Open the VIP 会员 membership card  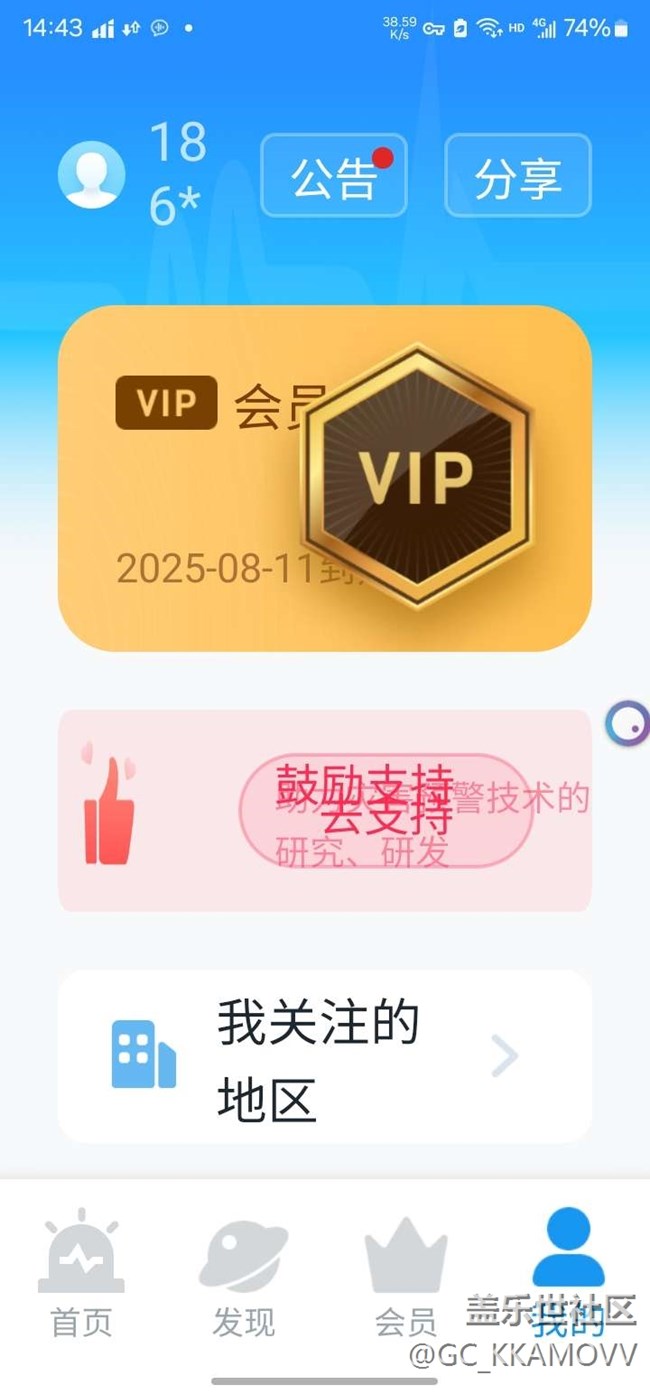pos(325,479)
